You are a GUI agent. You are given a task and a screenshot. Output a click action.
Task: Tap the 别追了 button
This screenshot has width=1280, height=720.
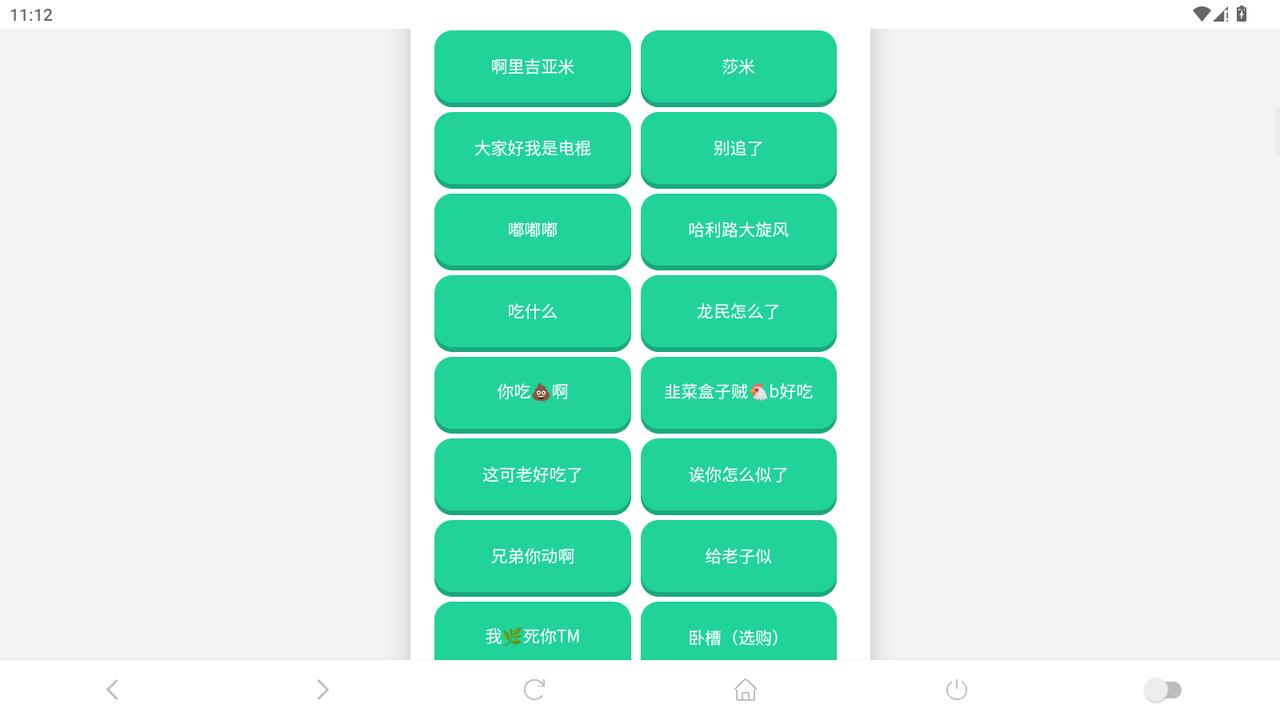[x=738, y=148]
